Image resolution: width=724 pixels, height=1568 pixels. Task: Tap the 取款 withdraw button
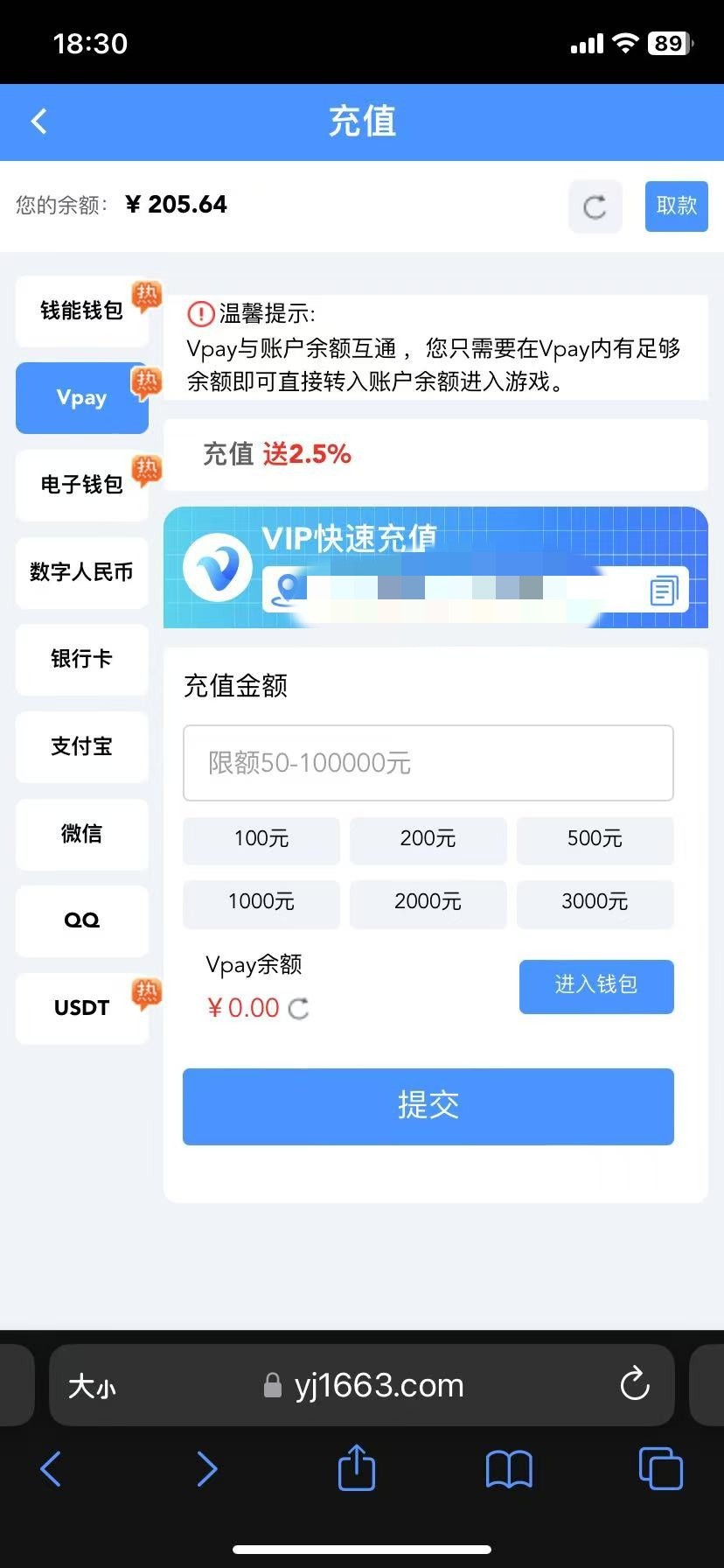(676, 206)
